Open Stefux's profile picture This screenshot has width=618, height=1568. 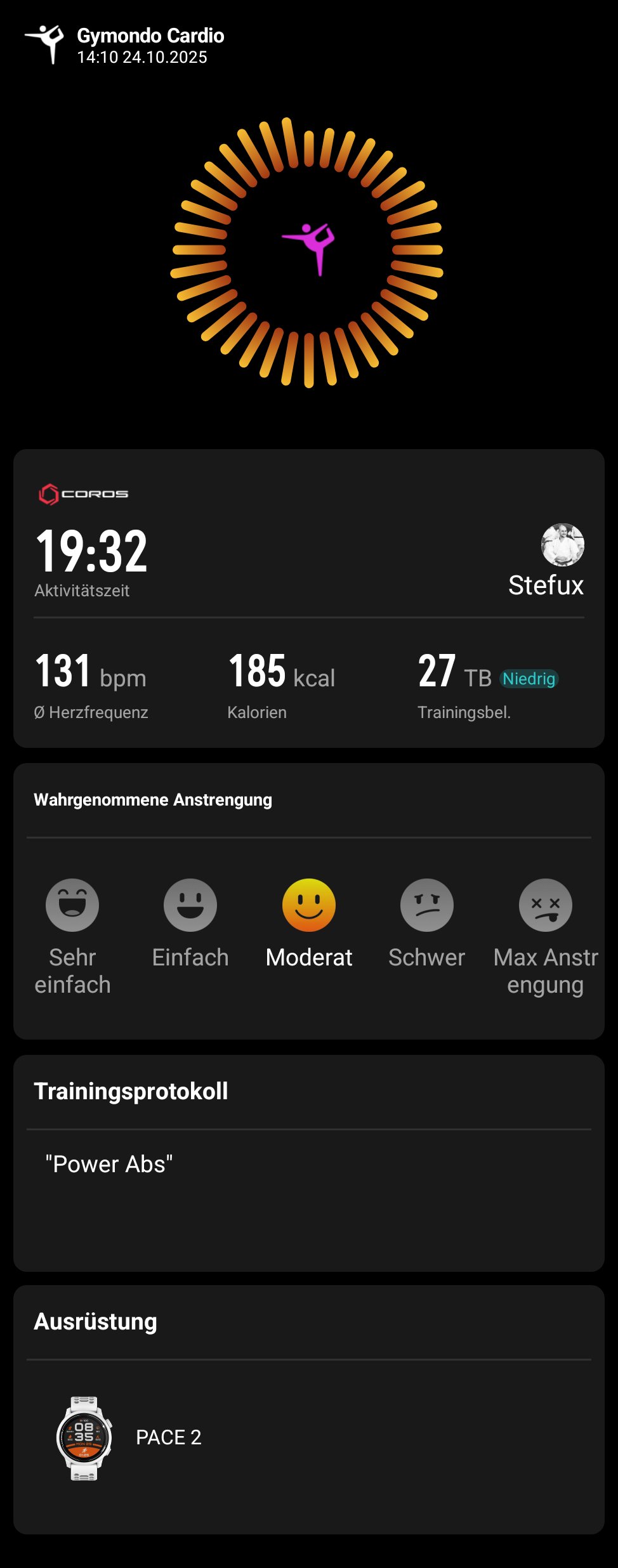[x=562, y=545]
